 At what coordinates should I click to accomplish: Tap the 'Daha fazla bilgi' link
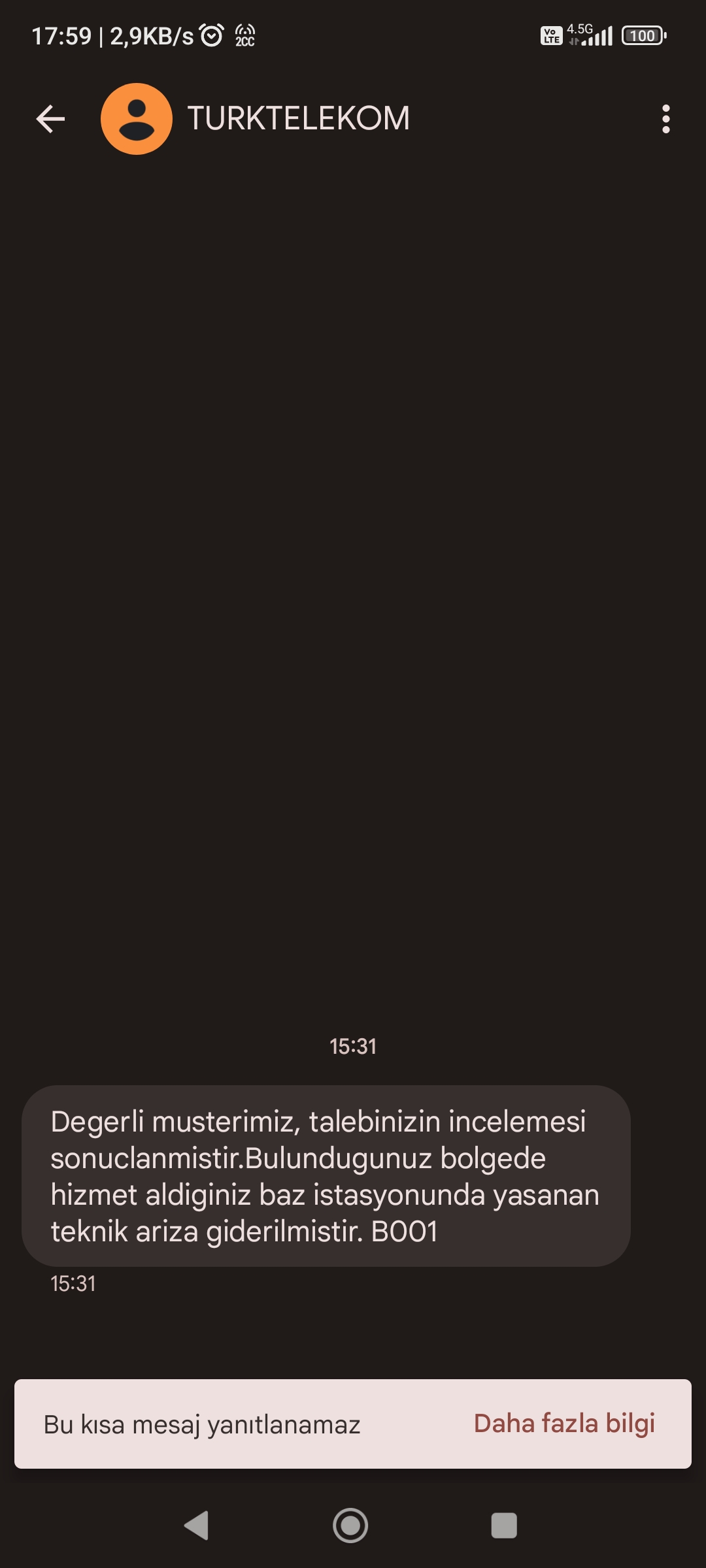[564, 1424]
